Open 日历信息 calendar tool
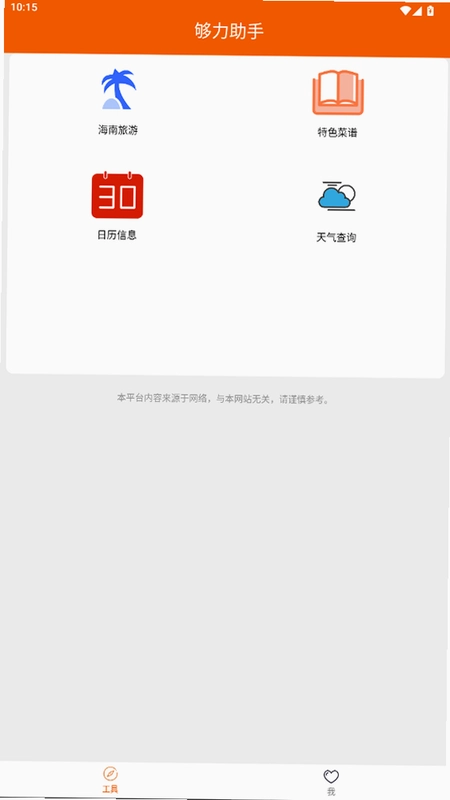The width and height of the screenshot is (450, 800). pyautogui.click(x=117, y=206)
